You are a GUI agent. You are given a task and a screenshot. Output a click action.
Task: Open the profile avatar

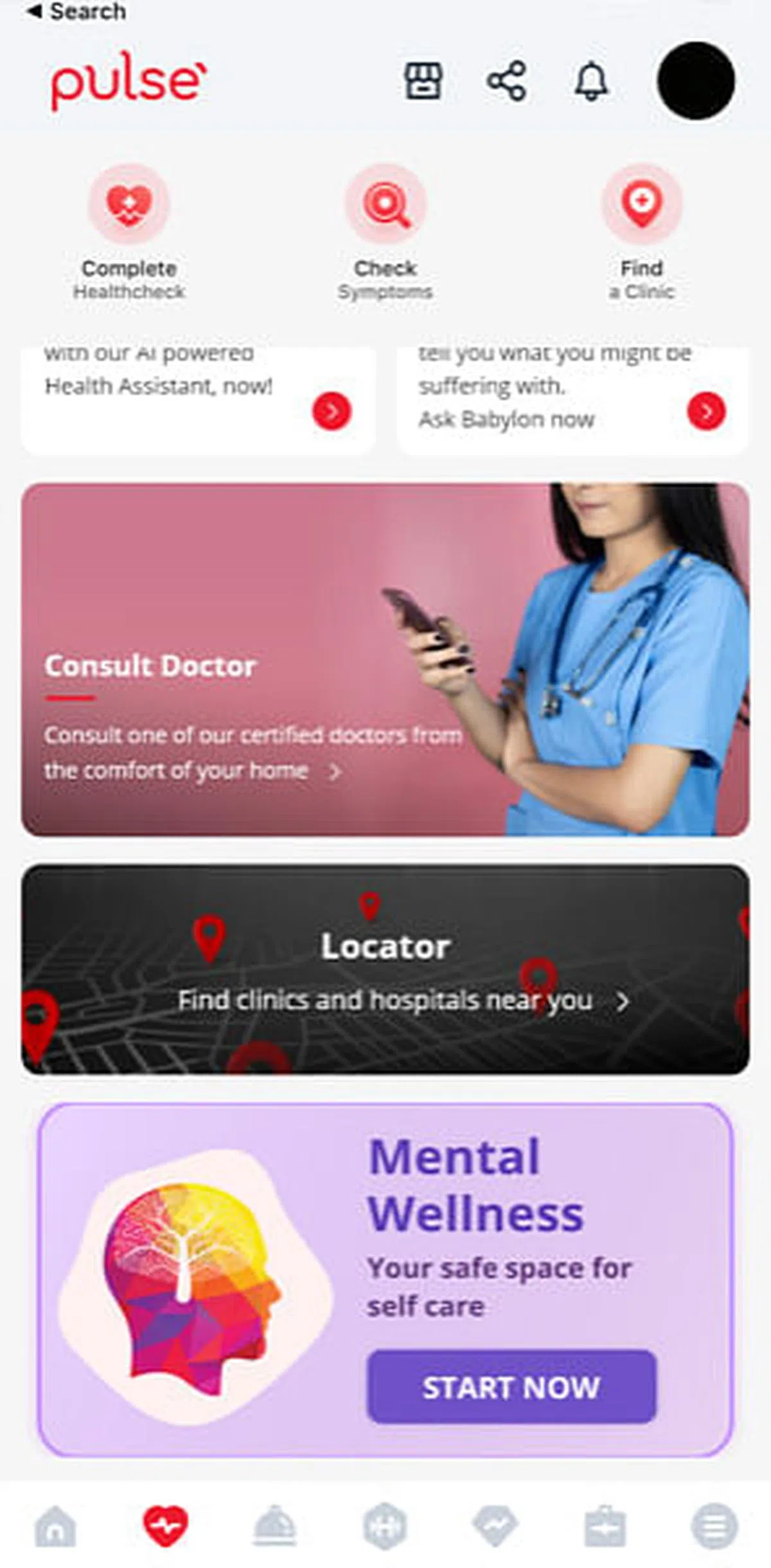696,81
